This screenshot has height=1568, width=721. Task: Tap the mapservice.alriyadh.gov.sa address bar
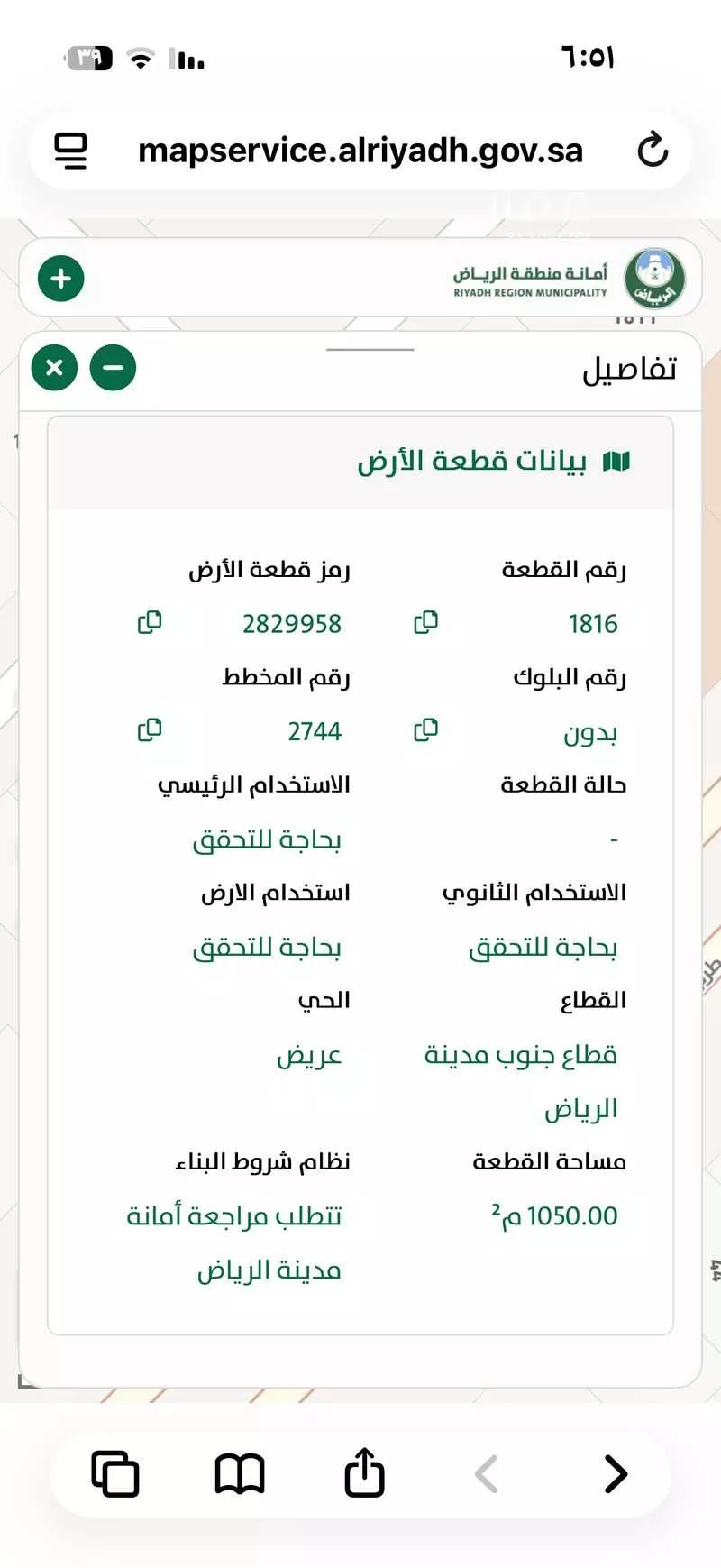(359, 151)
